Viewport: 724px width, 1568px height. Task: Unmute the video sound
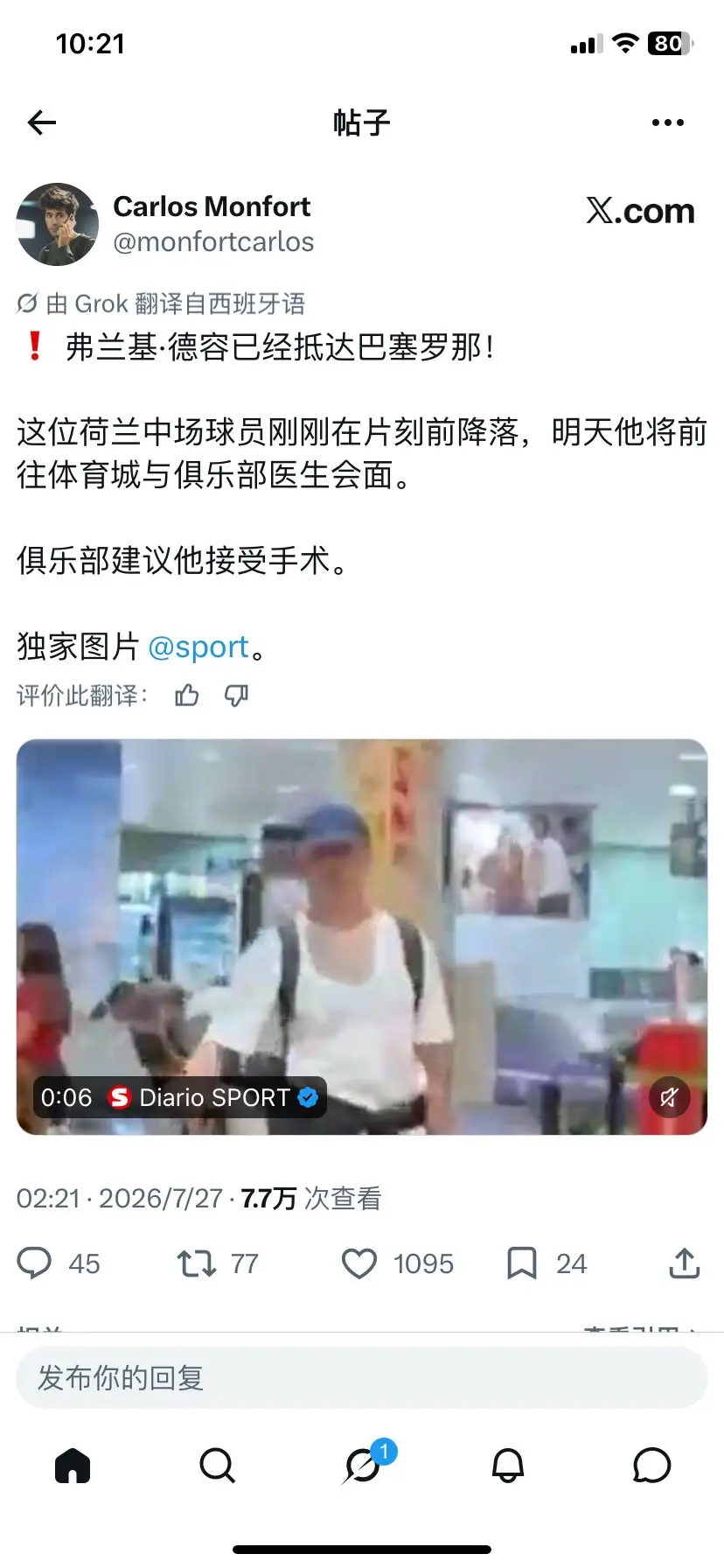pyautogui.click(x=670, y=1097)
